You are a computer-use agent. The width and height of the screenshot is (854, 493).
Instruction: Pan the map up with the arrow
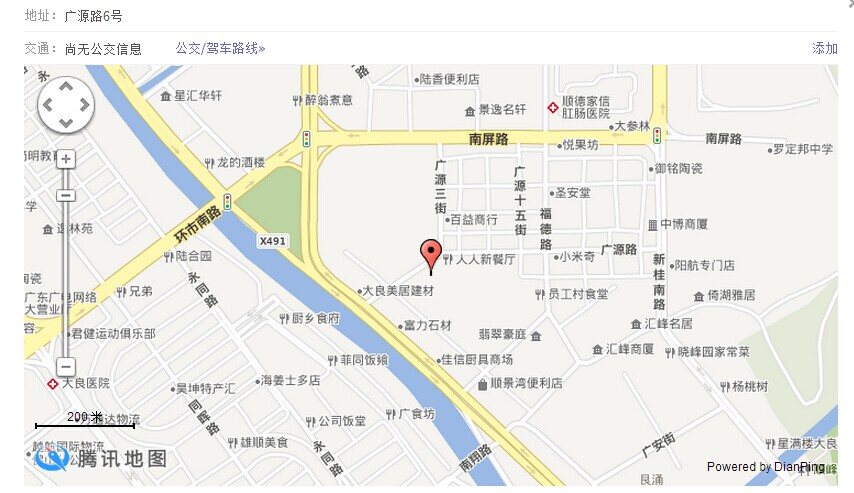pyautogui.click(x=66, y=87)
